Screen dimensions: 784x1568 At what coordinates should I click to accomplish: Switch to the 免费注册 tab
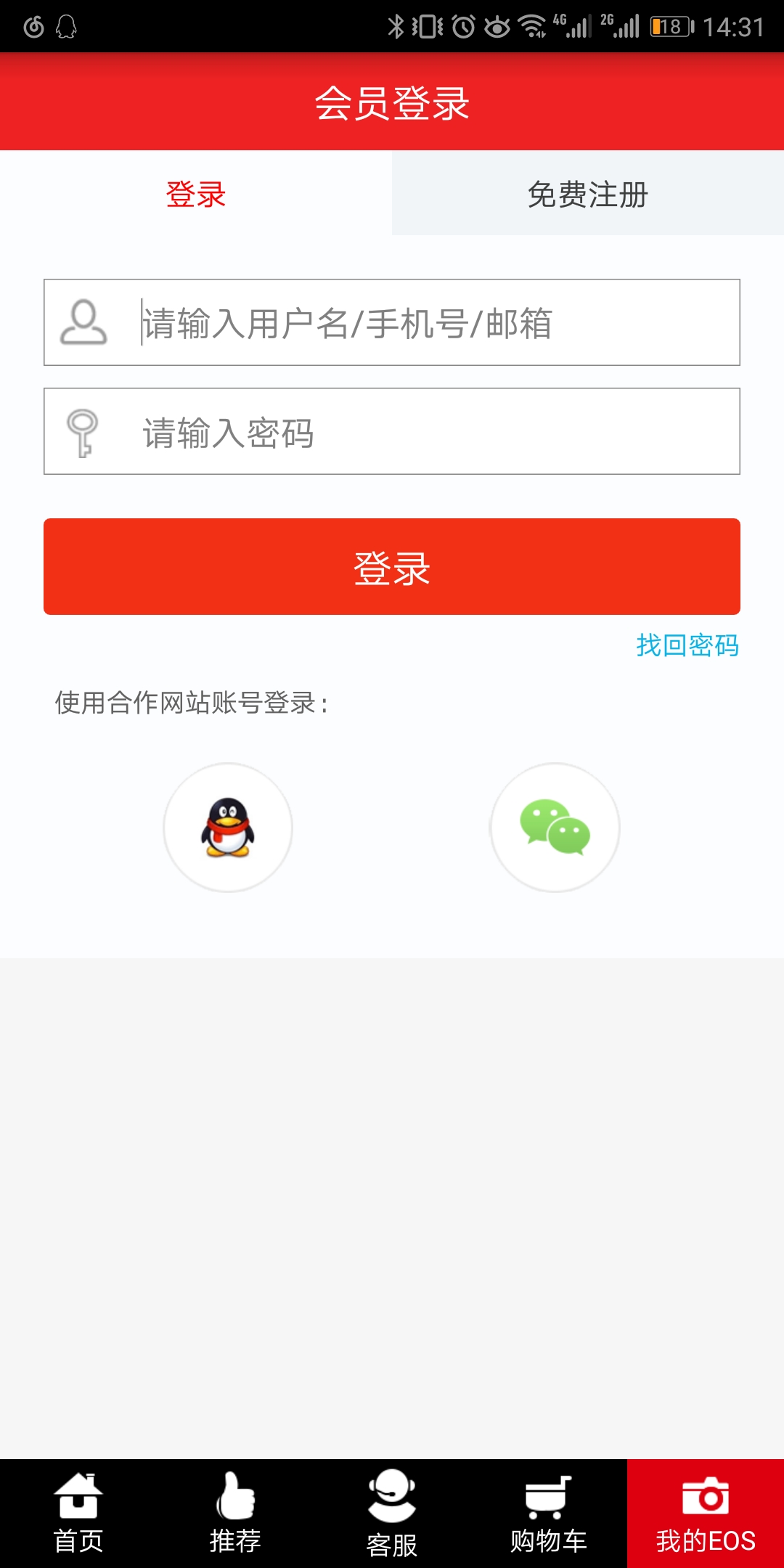pyautogui.click(x=588, y=193)
